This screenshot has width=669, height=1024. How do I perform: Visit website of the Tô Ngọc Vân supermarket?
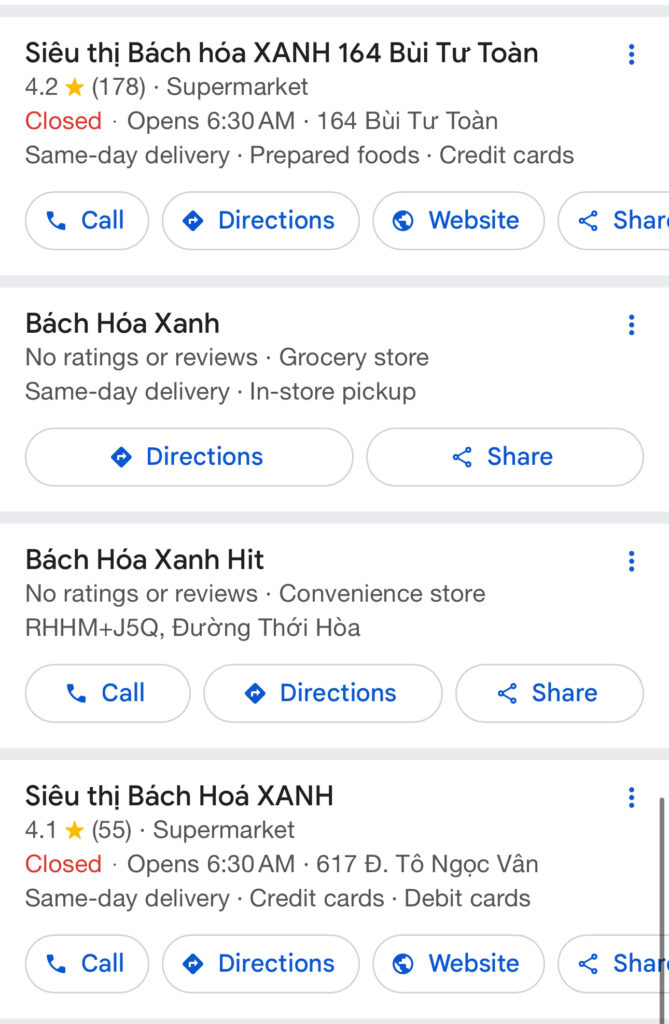pyautogui.click(x=458, y=963)
